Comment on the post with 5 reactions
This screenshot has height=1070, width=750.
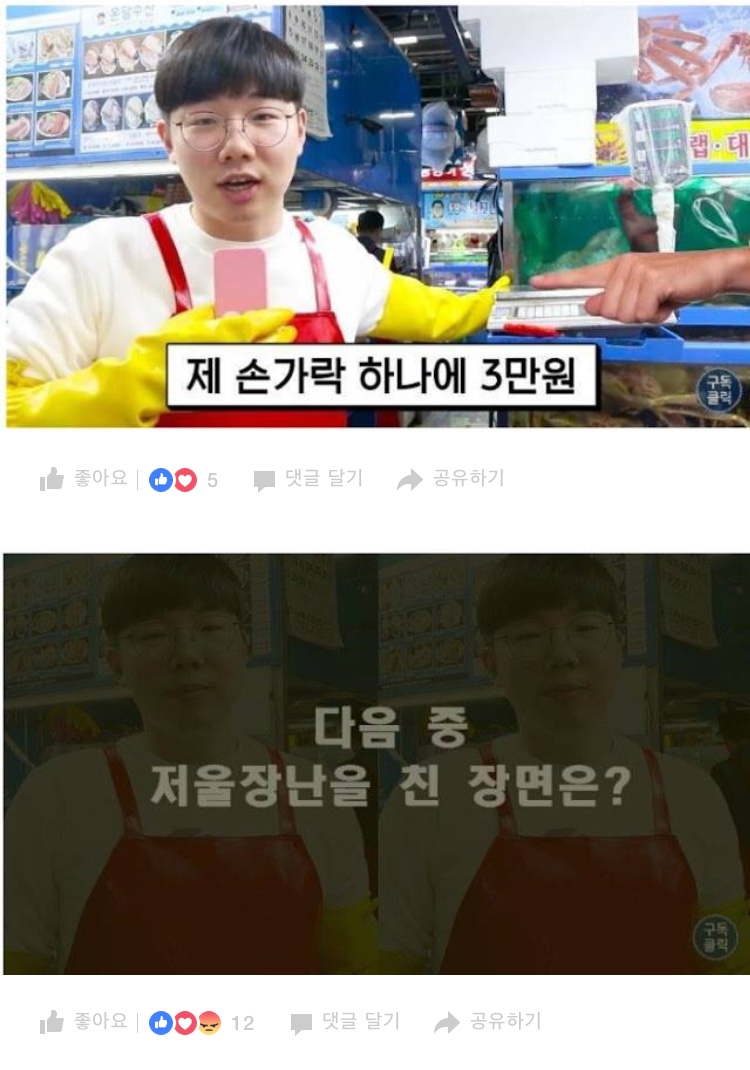(x=308, y=479)
